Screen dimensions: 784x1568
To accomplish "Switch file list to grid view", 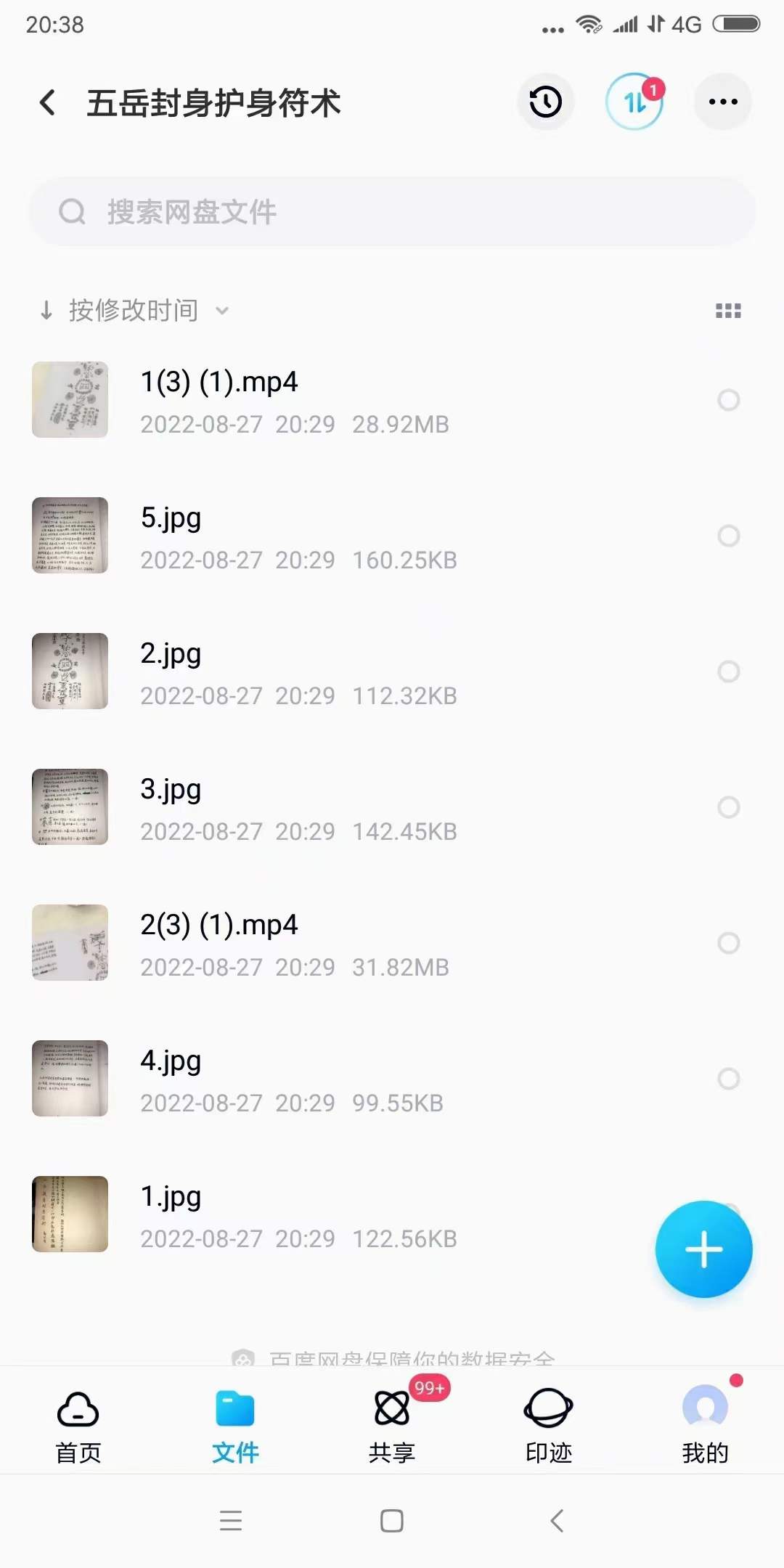I will (728, 311).
